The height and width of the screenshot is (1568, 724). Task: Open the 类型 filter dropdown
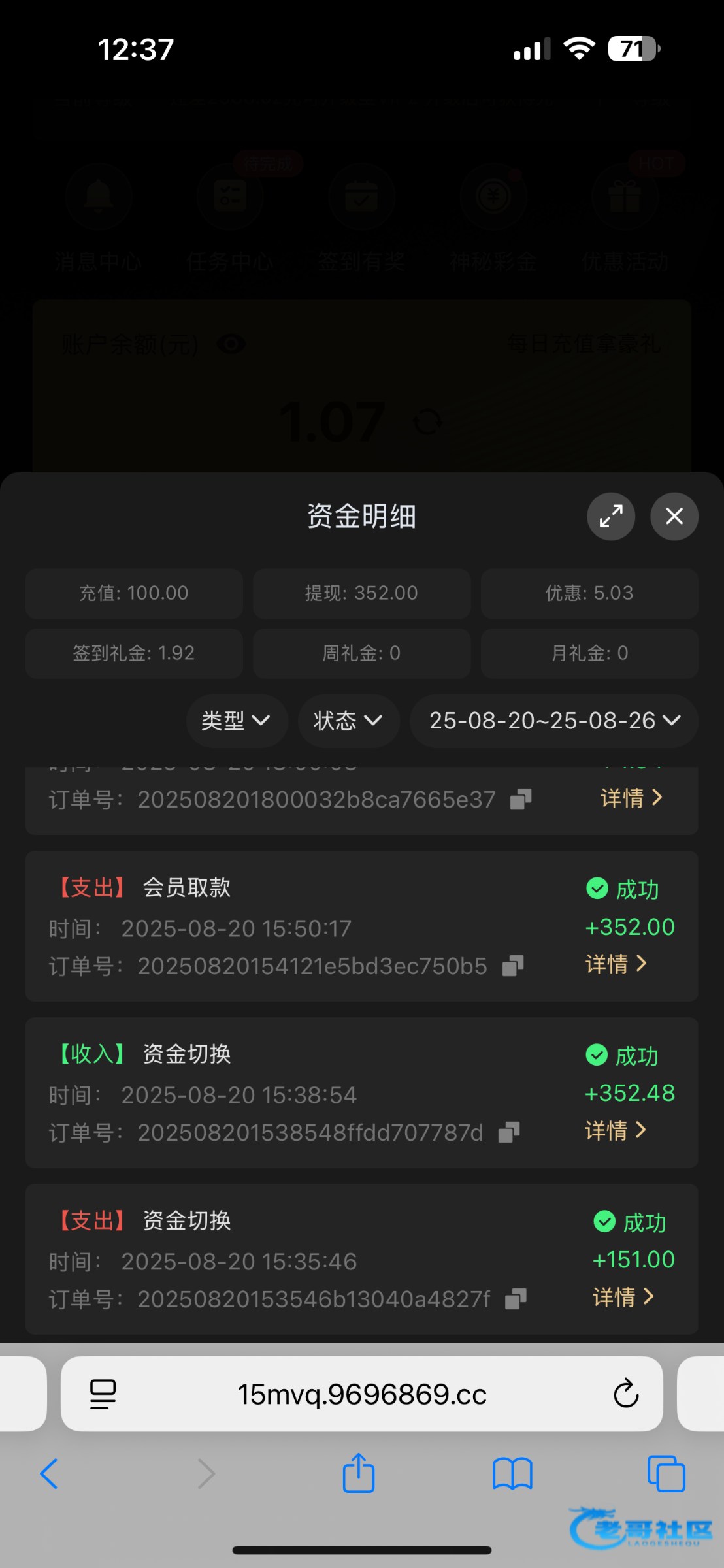(x=237, y=721)
